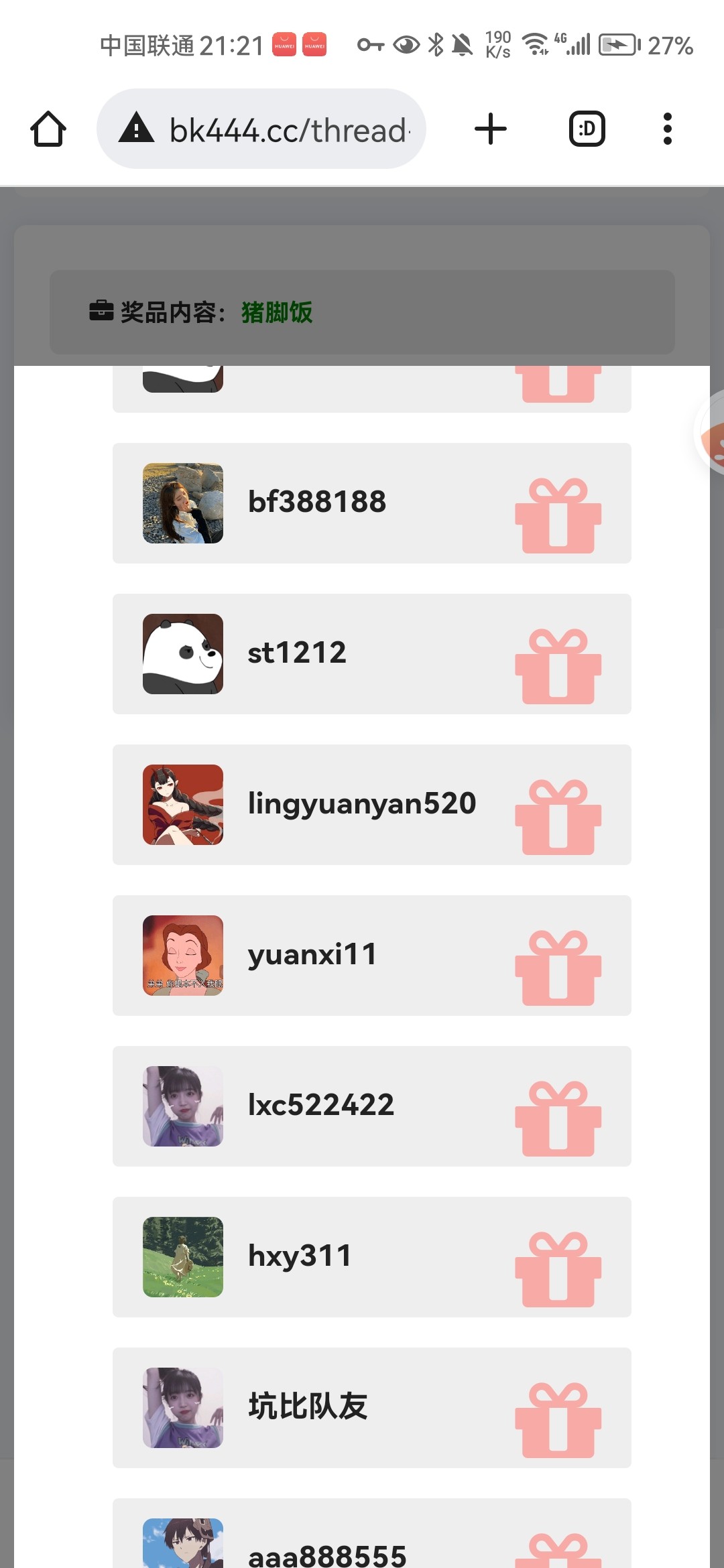724x1568 pixels.
Task: Tap yuanxi11's avatar
Action: (x=183, y=955)
